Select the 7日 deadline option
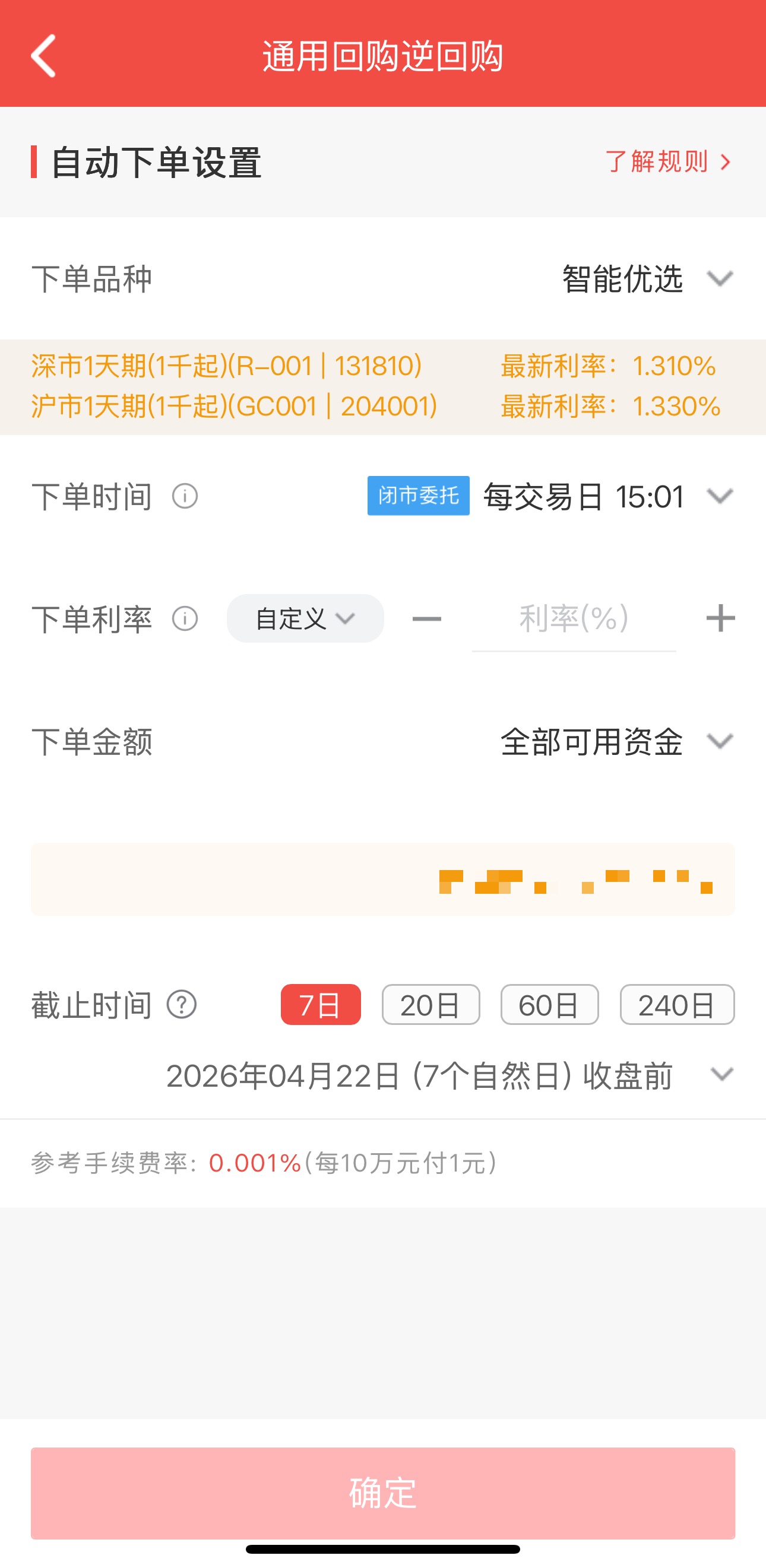The width and height of the screenshot is (766, 1568). coord(320,1004)
